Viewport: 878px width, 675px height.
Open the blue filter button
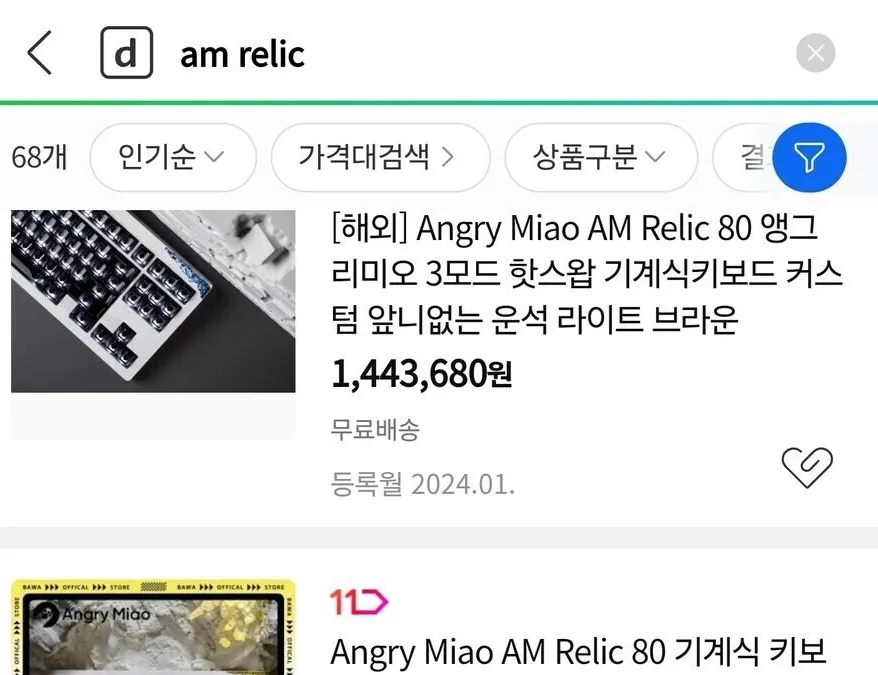(809, 157)
